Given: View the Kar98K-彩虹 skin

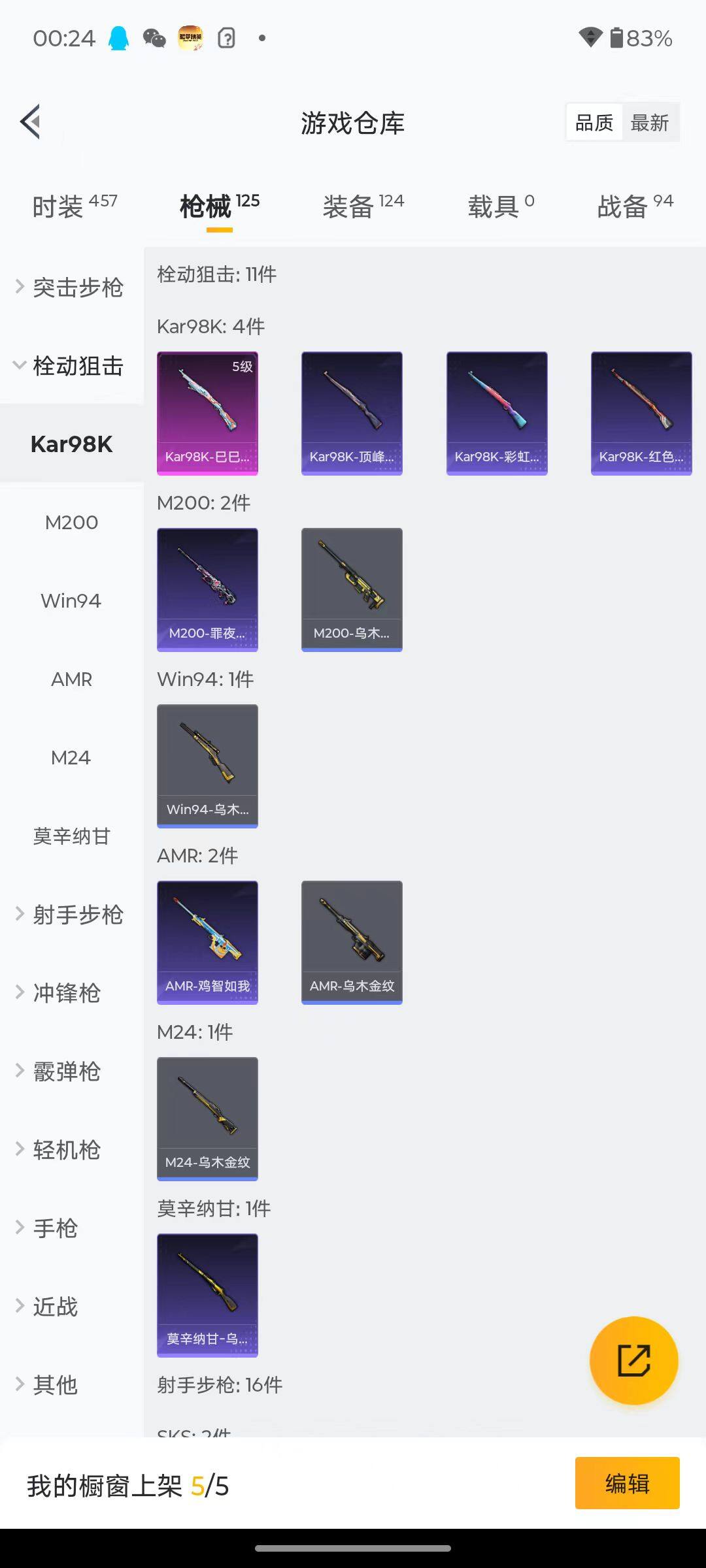Looking at the screenshot, I should [x=497, y=413].
